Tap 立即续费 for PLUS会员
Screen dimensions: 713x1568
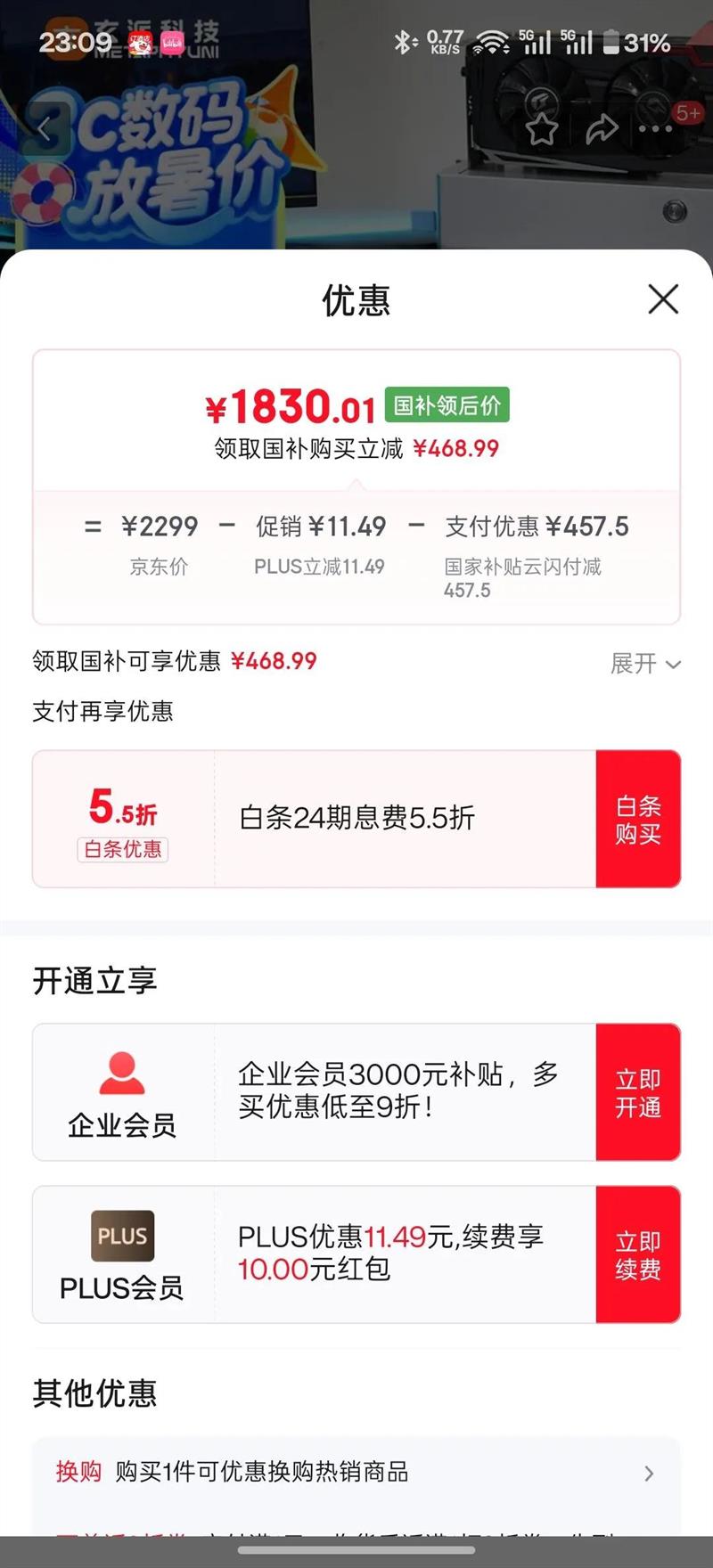(x=637, y=1255)
